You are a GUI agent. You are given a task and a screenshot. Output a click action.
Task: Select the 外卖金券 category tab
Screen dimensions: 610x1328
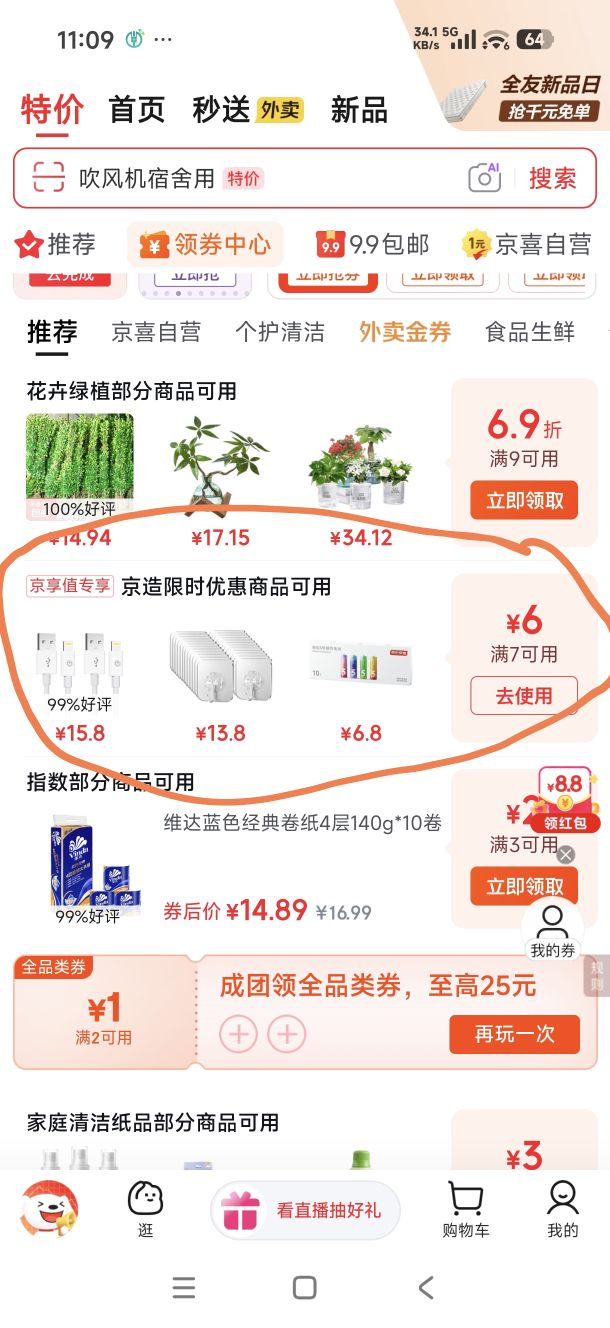coord(405,332)
